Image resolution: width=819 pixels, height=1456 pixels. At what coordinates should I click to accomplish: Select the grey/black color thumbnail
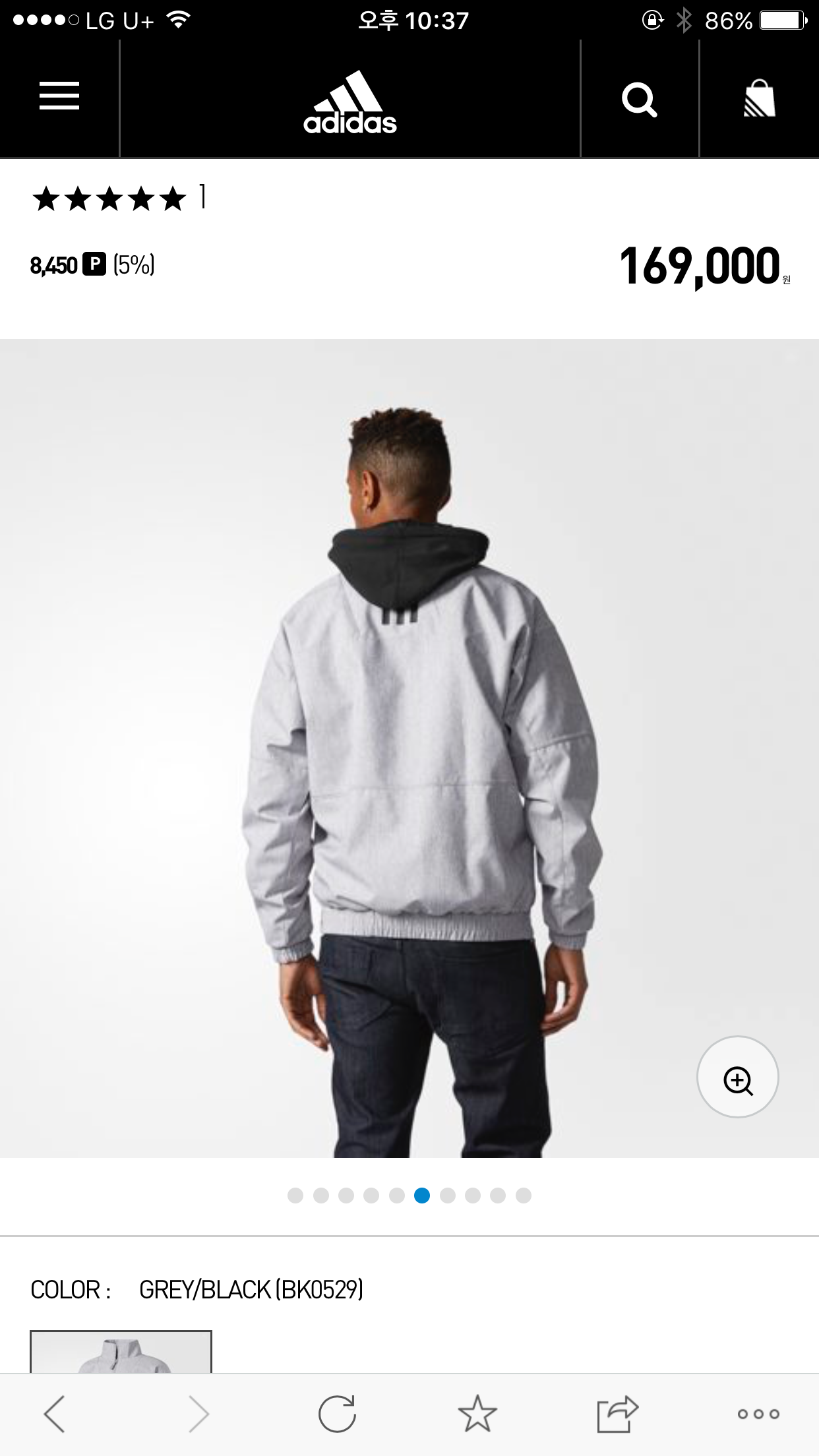point(121,1352)
